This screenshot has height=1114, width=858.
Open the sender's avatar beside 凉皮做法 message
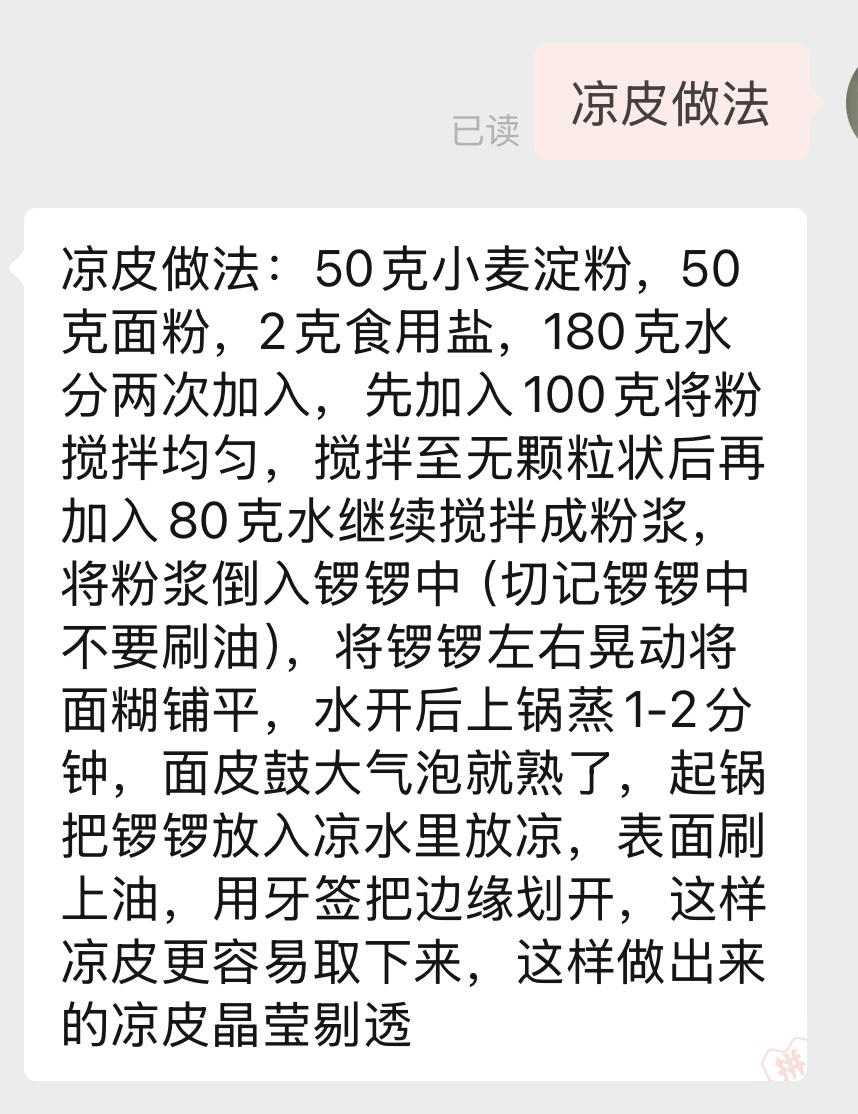[851, 102]
